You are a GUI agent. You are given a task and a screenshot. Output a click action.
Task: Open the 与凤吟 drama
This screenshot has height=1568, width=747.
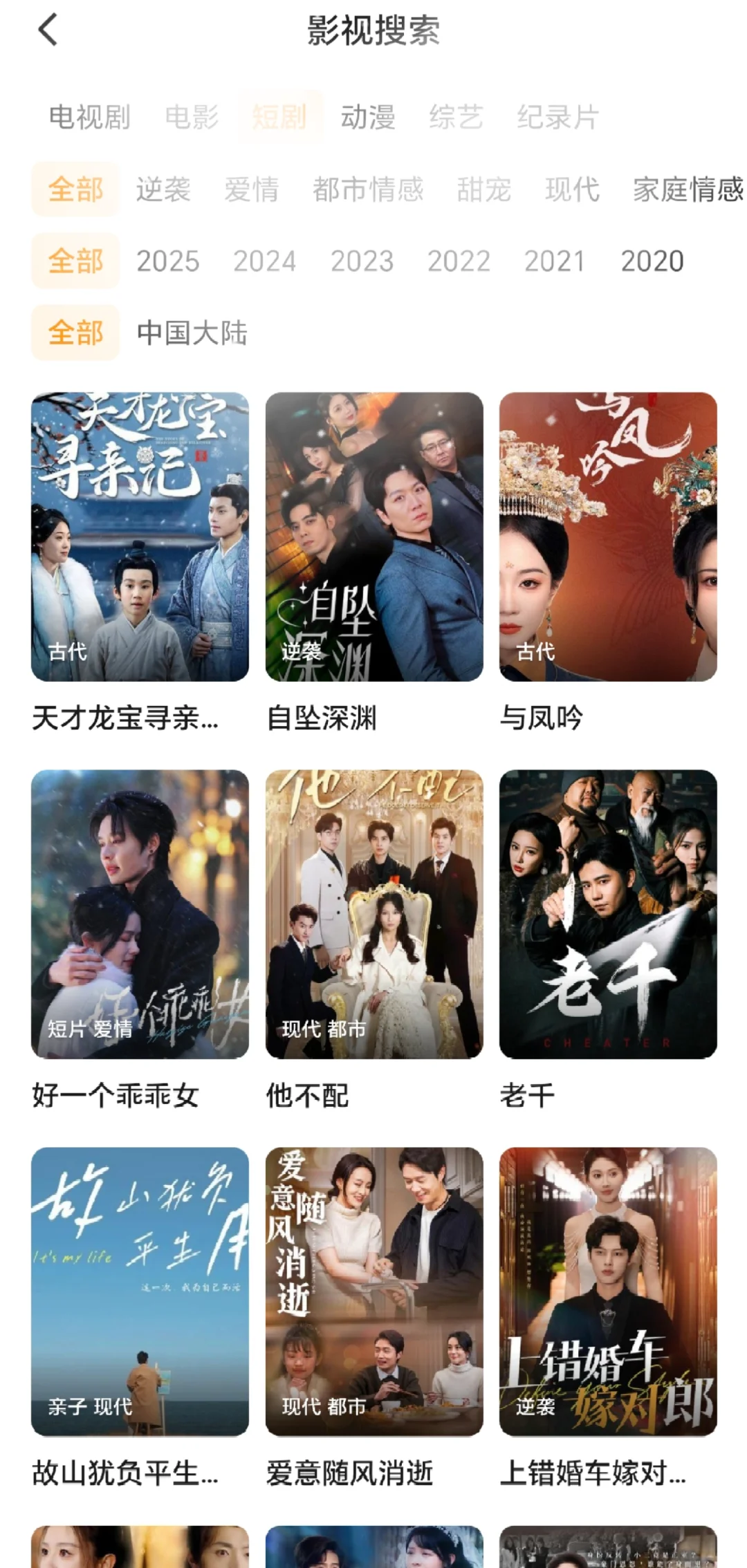[608, 536]
